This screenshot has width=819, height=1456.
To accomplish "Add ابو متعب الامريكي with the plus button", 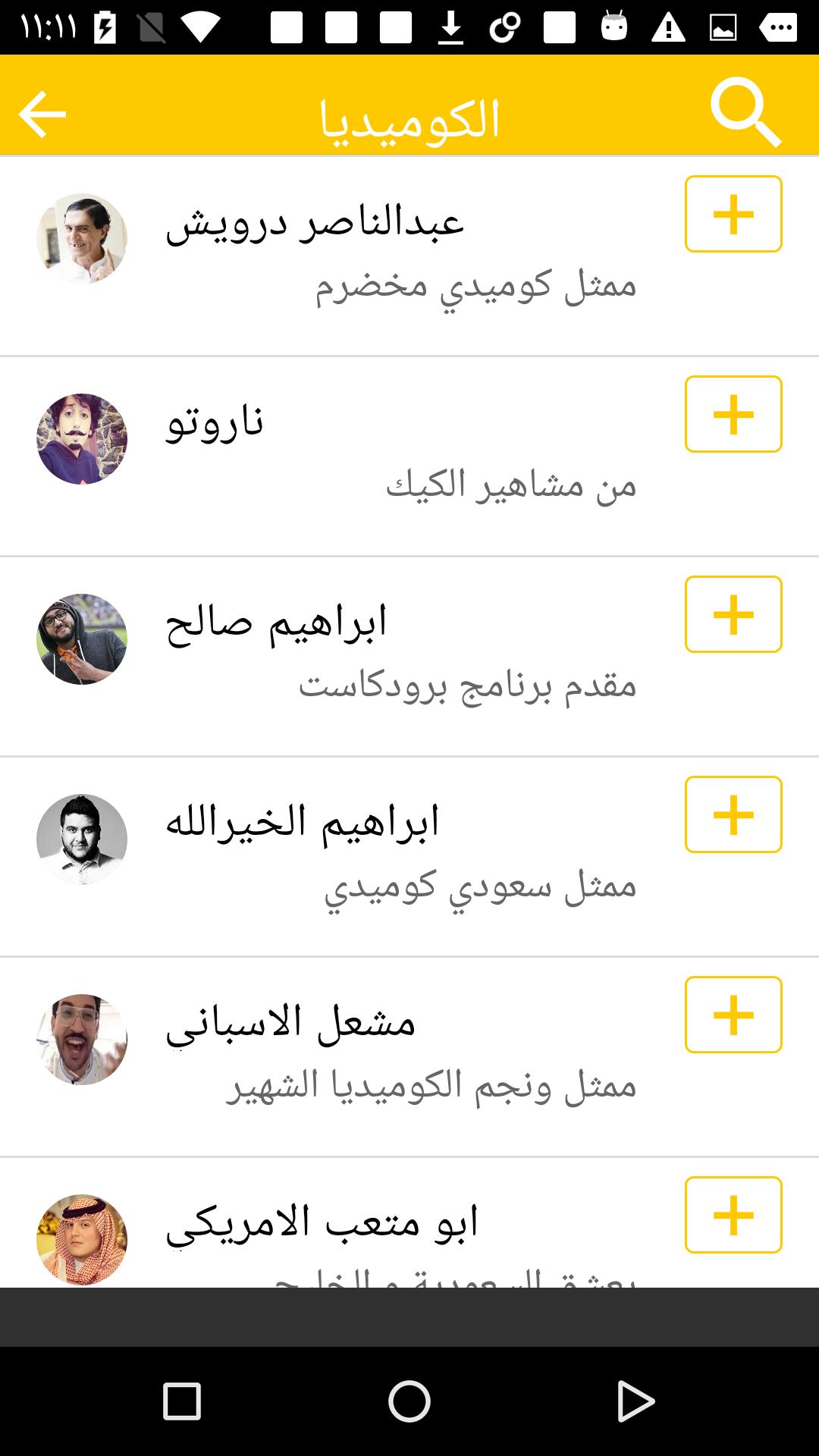I will point(733,1215).
